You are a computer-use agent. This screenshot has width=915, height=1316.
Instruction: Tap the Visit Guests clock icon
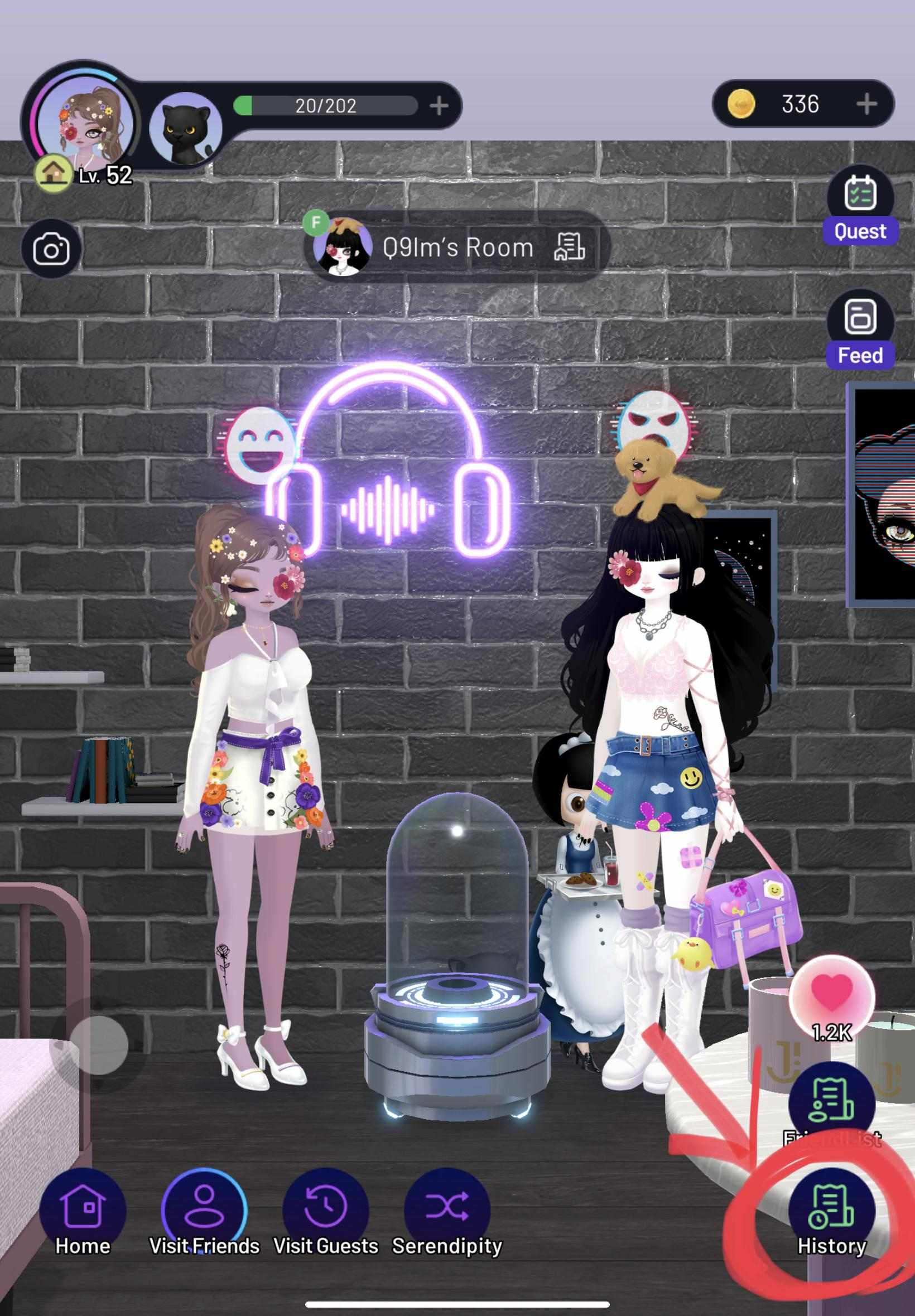(x=325, y=1205)
